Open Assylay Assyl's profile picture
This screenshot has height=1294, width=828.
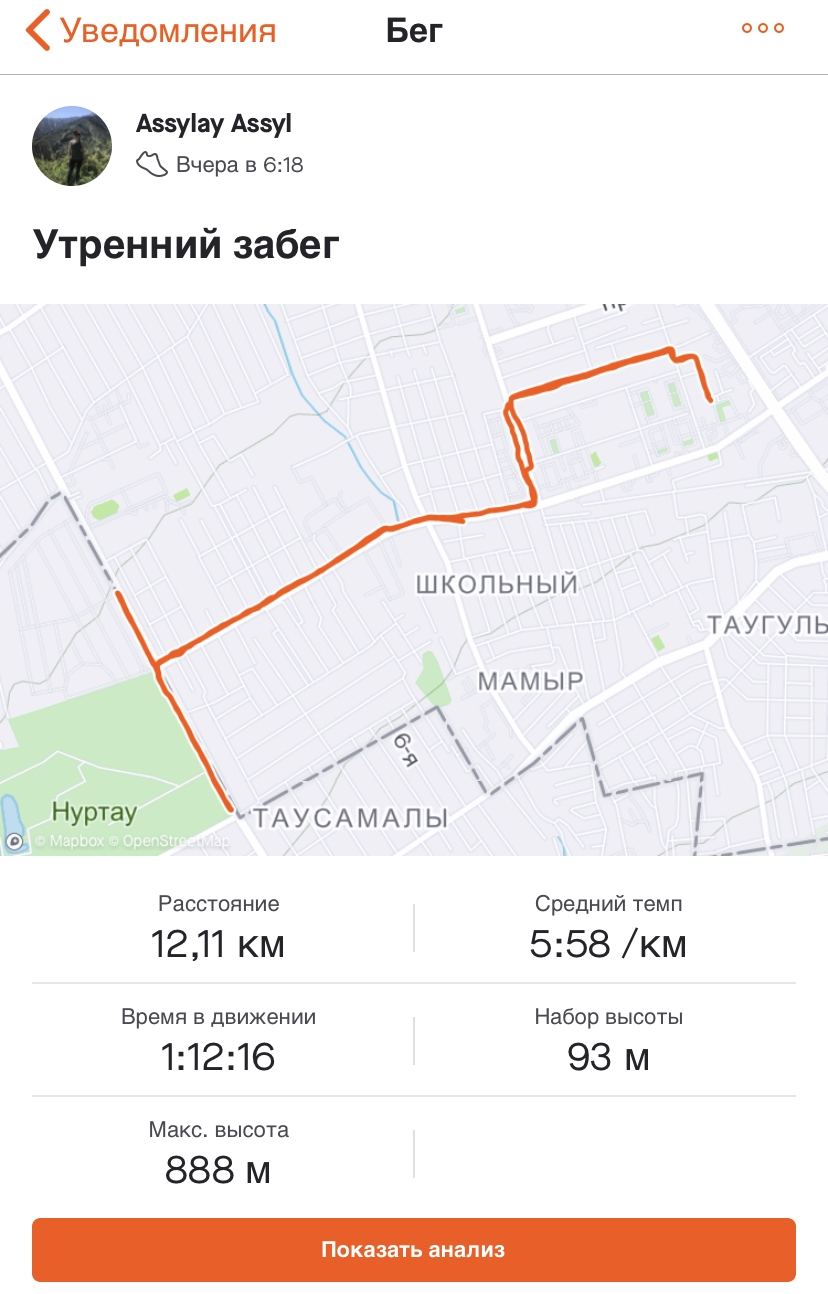pyautogui.click(x=72, y=146)
